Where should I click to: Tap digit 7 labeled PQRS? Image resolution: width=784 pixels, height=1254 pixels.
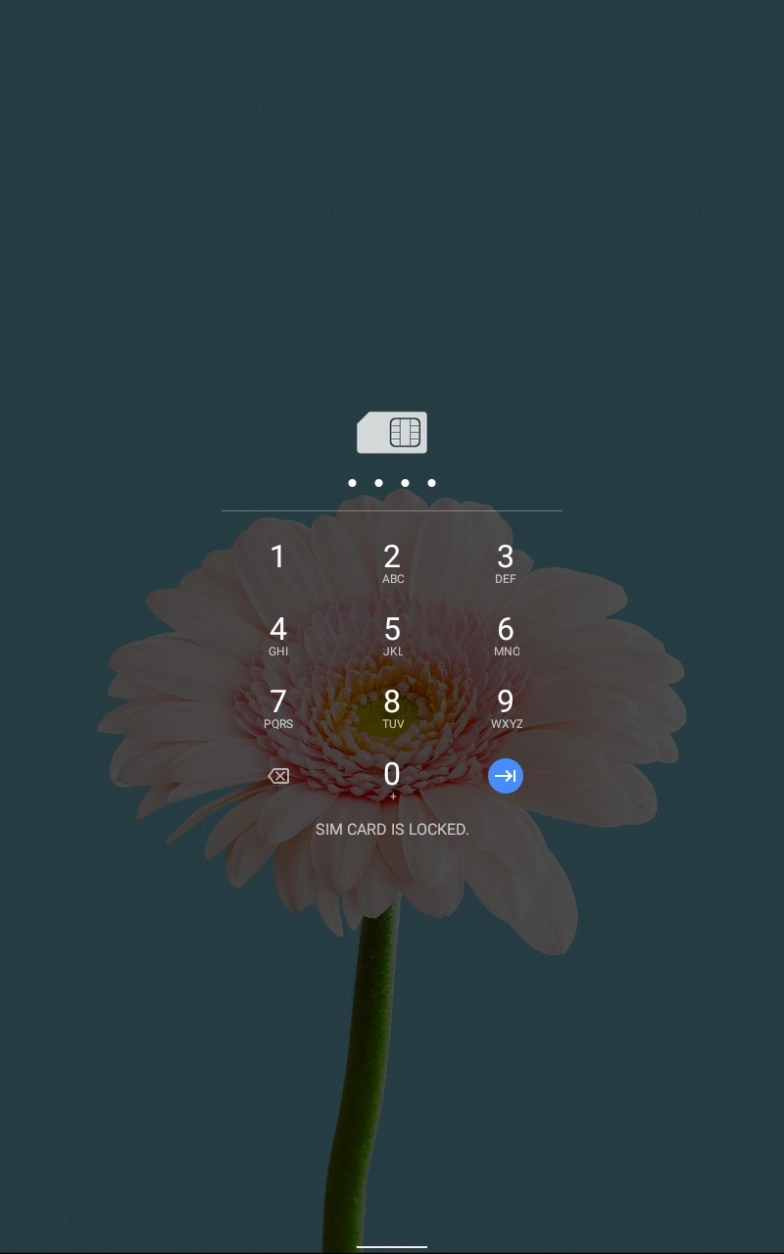coord(278,706)
